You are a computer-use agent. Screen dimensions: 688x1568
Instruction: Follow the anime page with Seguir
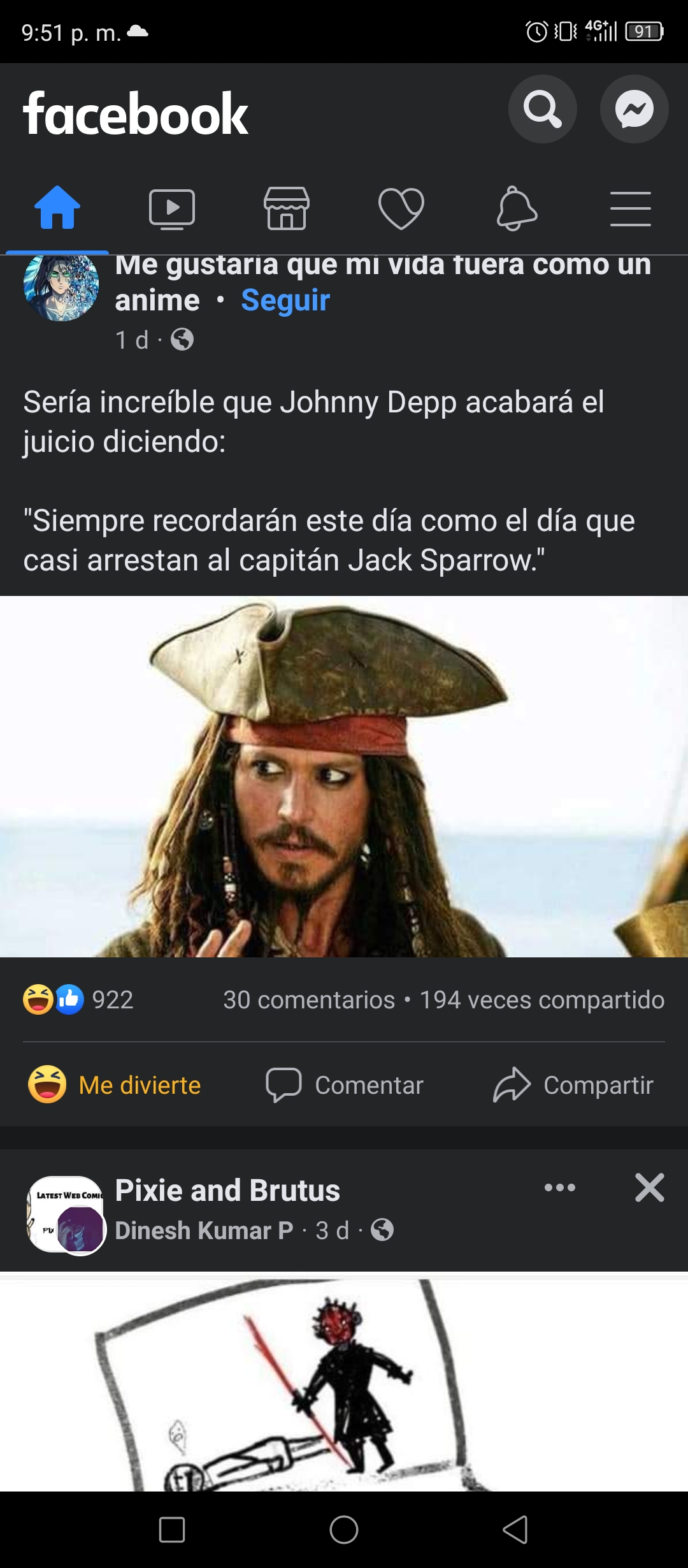285,300
